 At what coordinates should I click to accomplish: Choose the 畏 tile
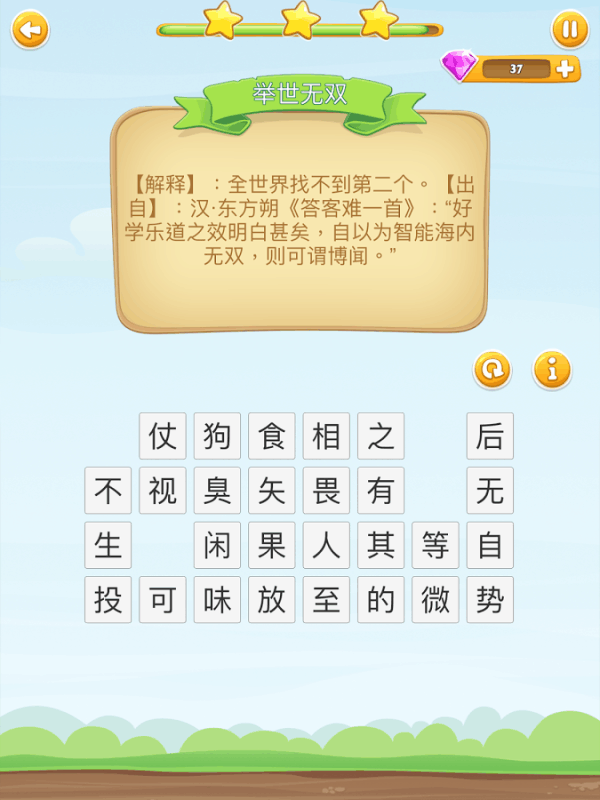pyautogui.click(x=326, y=491)
